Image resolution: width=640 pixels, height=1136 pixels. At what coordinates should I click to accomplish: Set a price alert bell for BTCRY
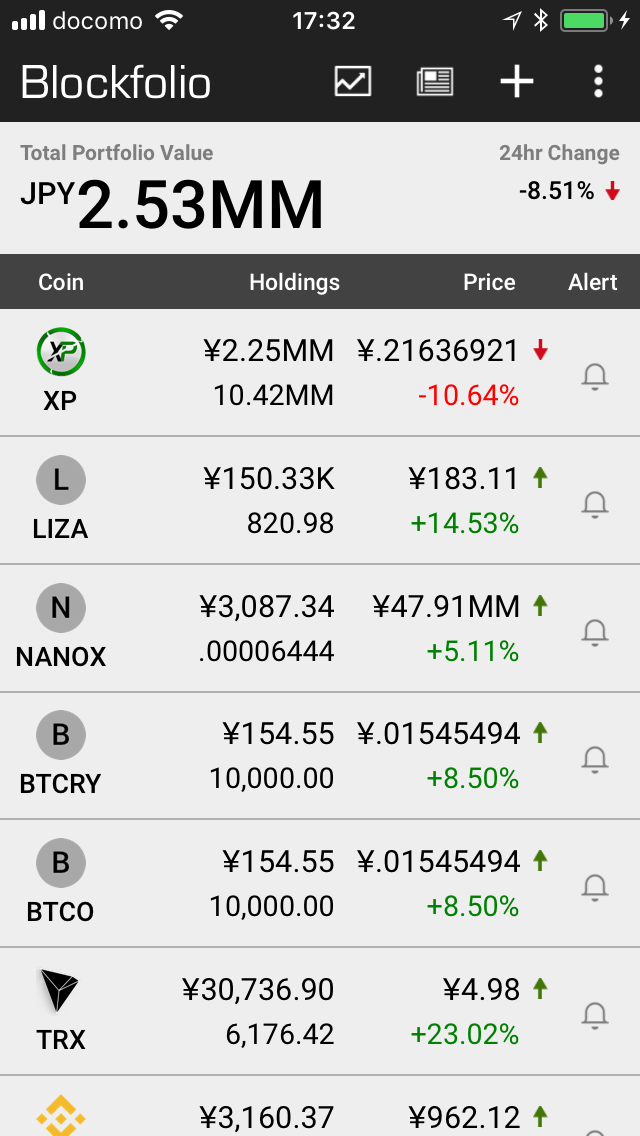click(595, 759)
